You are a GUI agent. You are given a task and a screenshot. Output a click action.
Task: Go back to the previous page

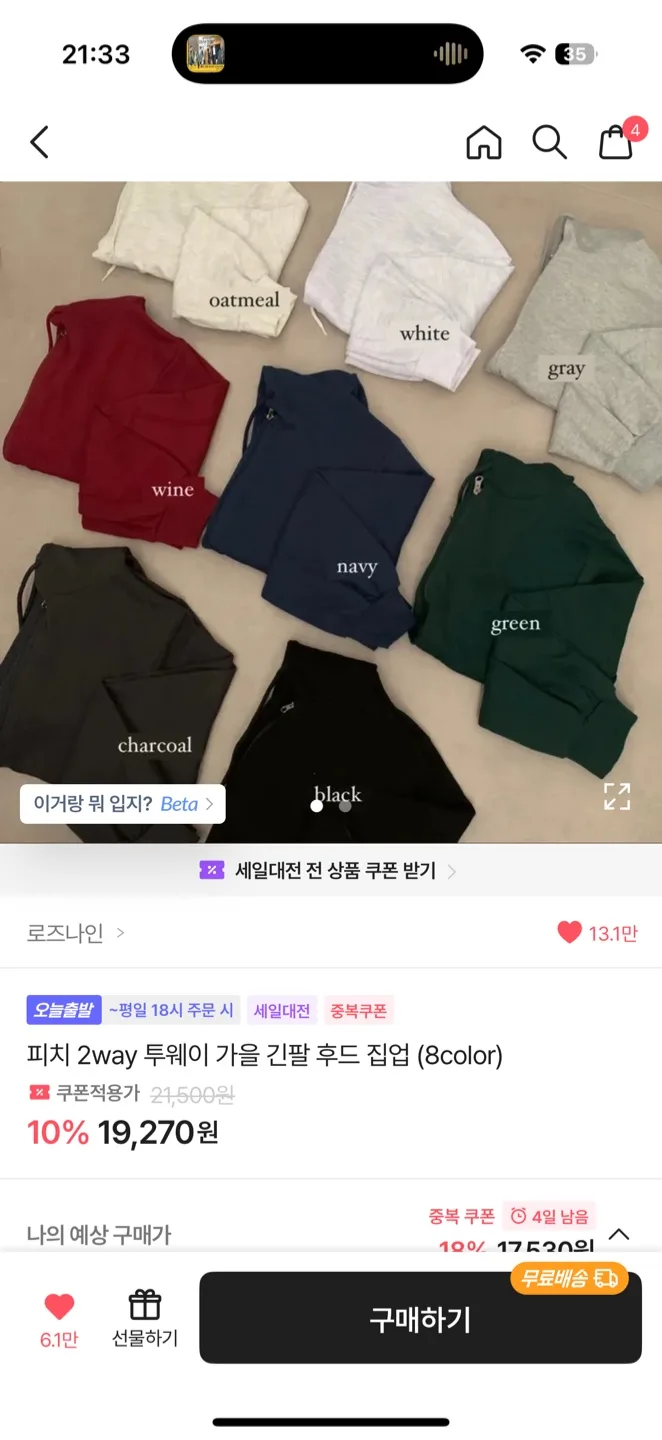click(x=39, y=143)
